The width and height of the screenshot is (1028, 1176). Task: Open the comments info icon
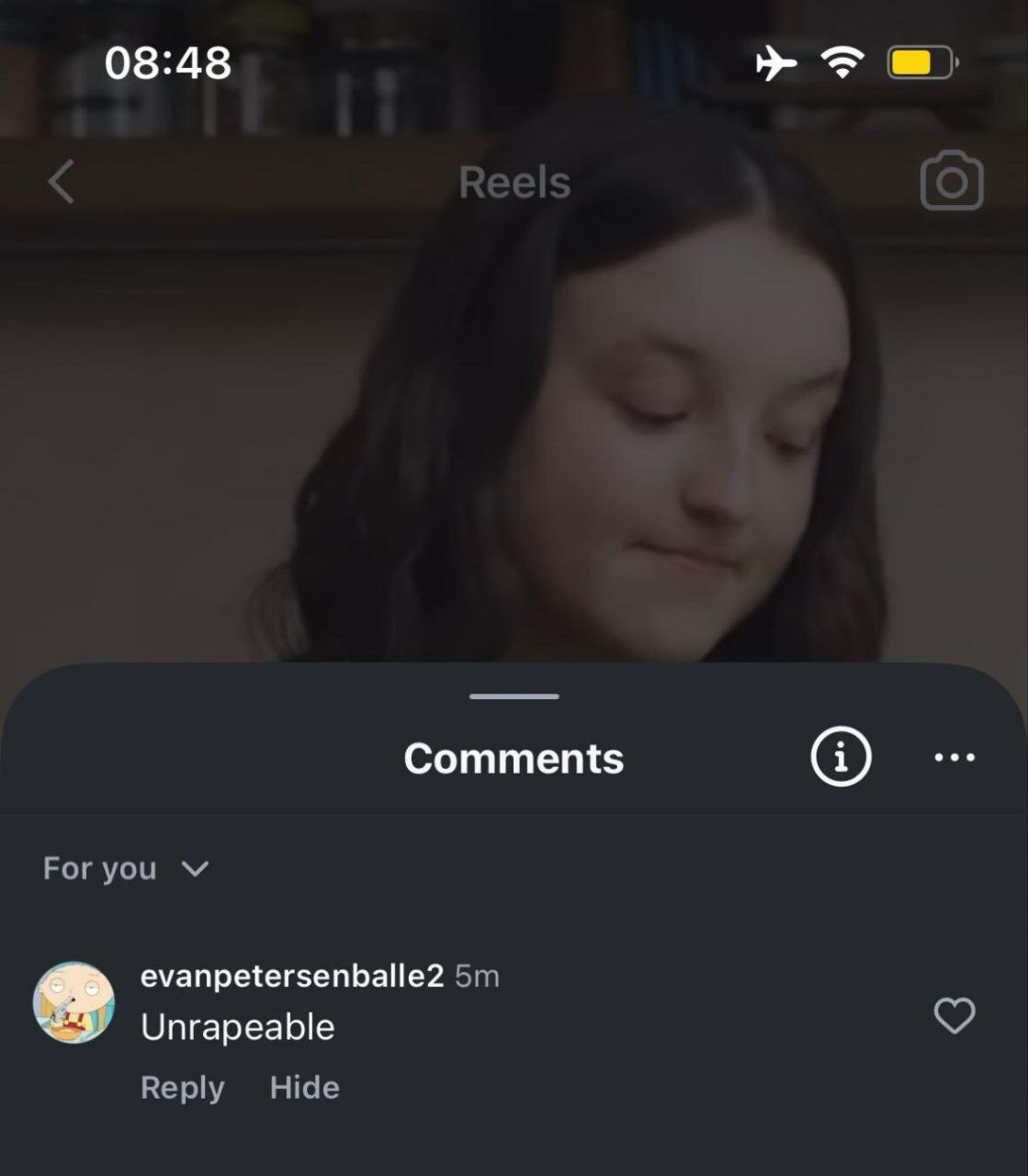[841, 757]
